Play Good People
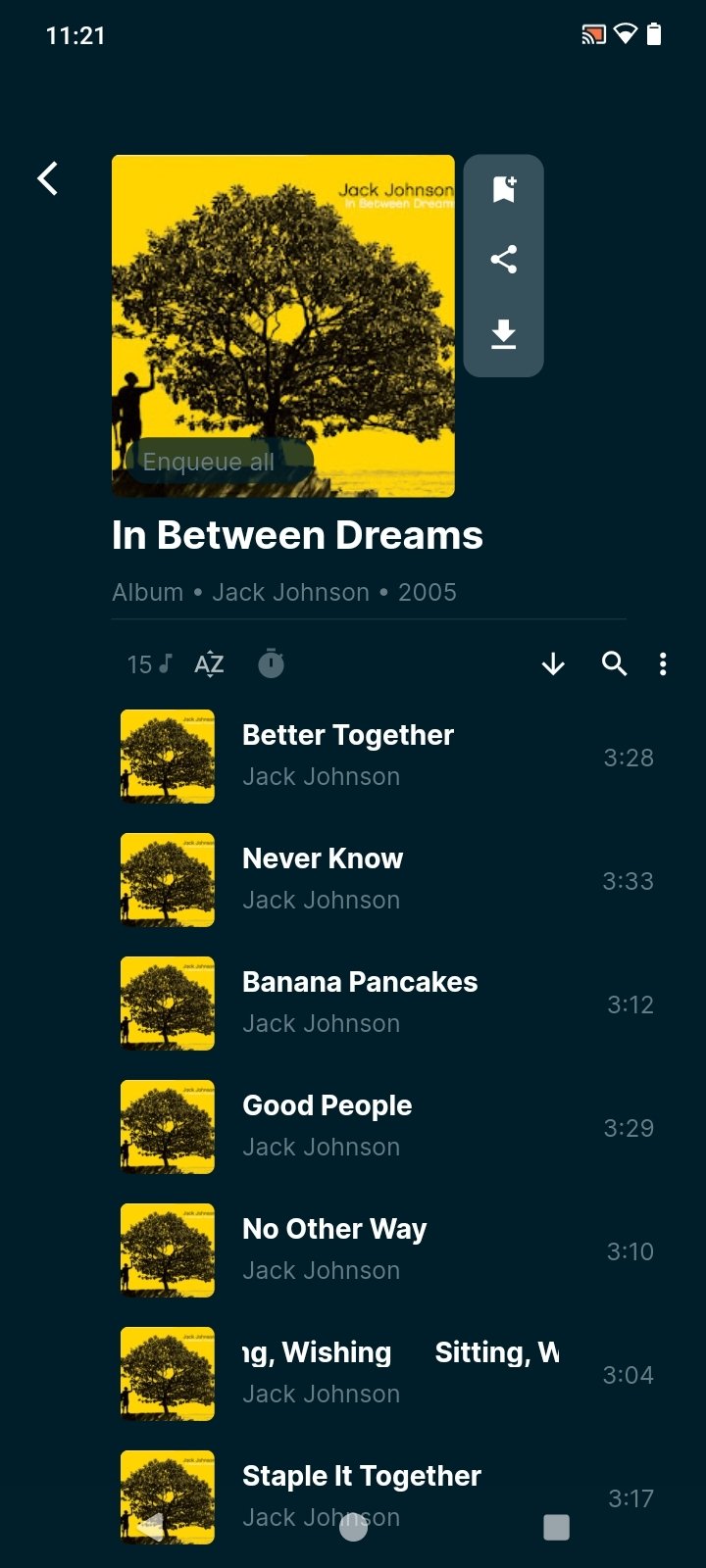Viewport: 706px width, 1568px height. [387, 1127]
